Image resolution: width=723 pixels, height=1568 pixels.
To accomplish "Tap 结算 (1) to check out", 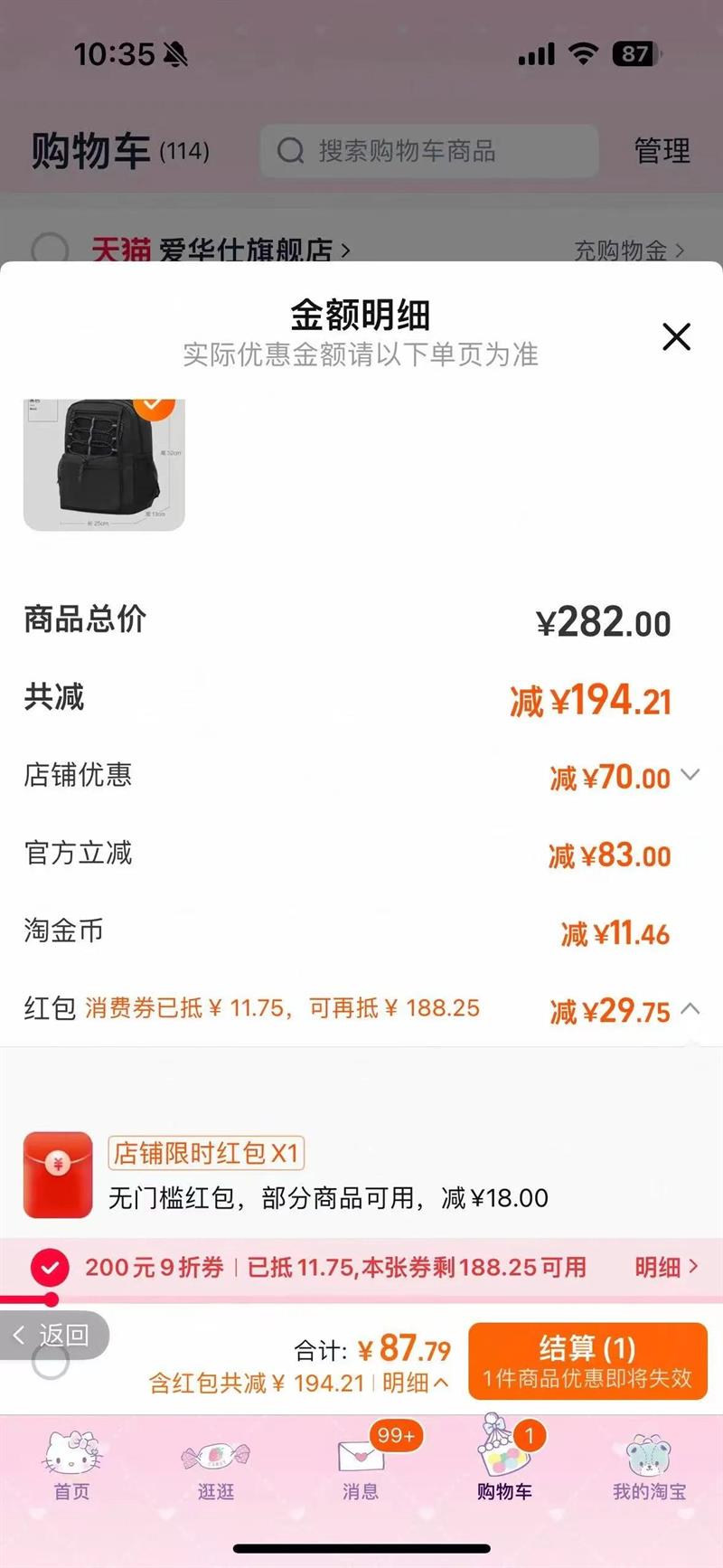I will click(x=587, y=1361).
